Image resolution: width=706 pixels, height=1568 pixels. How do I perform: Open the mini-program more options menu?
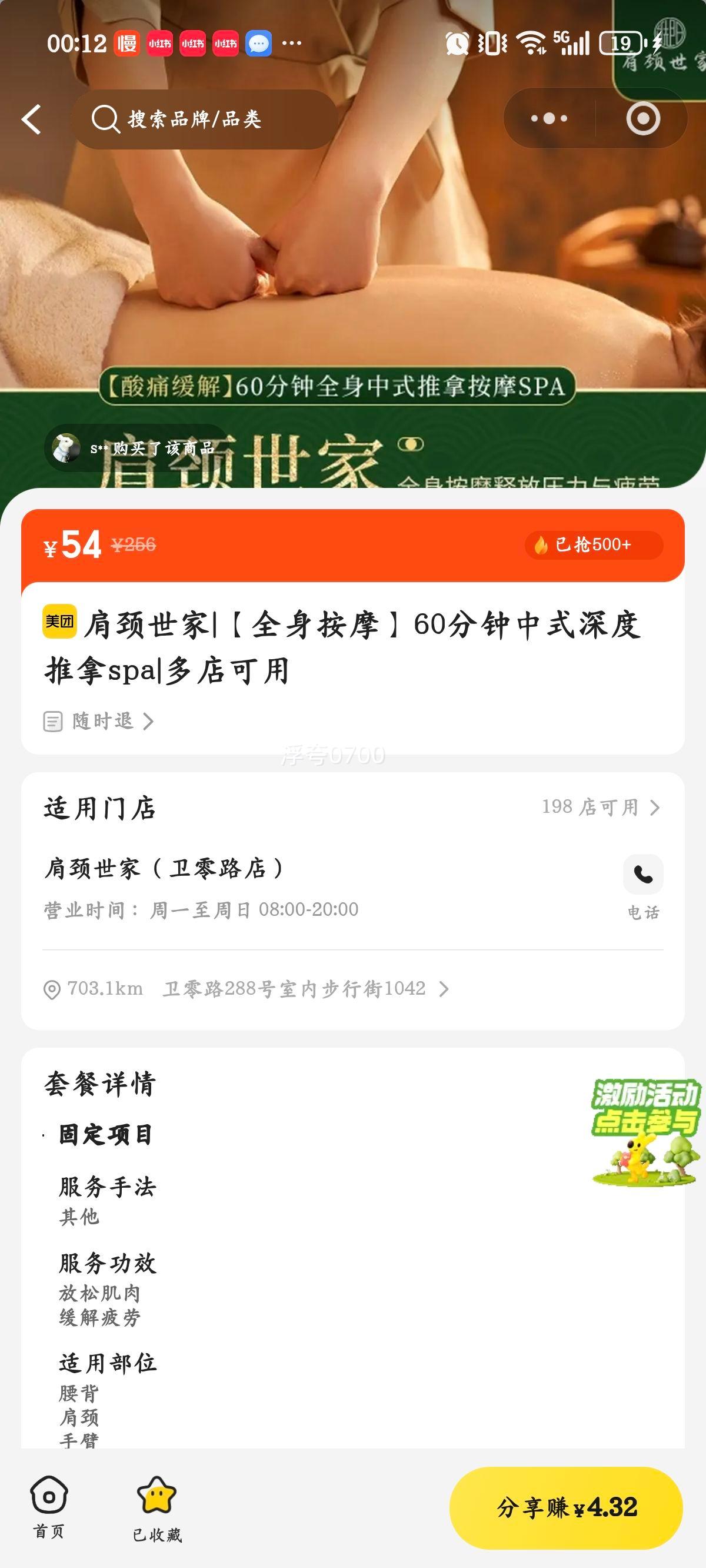[x=550, y=118]
